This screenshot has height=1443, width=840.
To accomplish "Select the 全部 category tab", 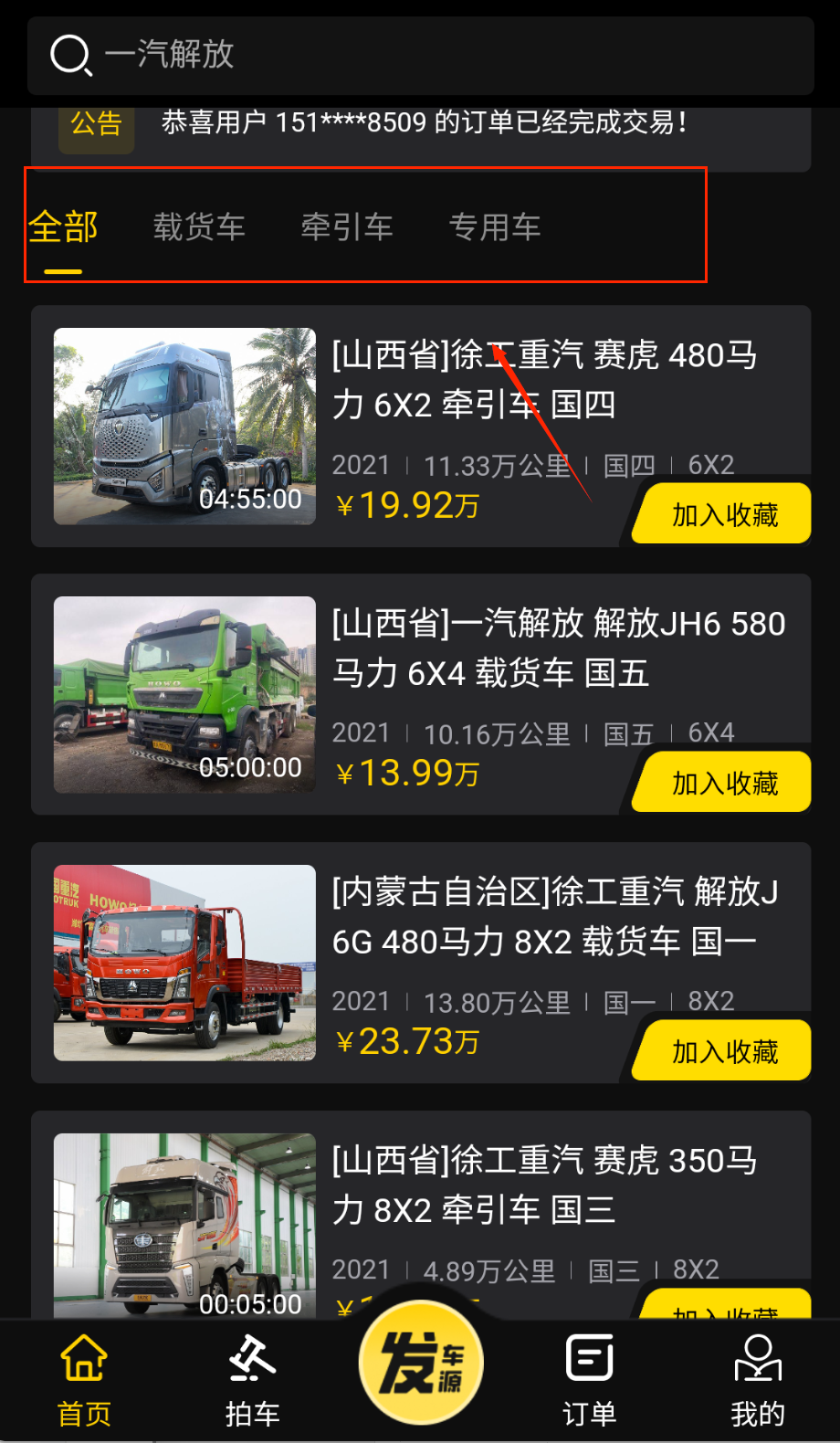I will [x=63, y=227].
